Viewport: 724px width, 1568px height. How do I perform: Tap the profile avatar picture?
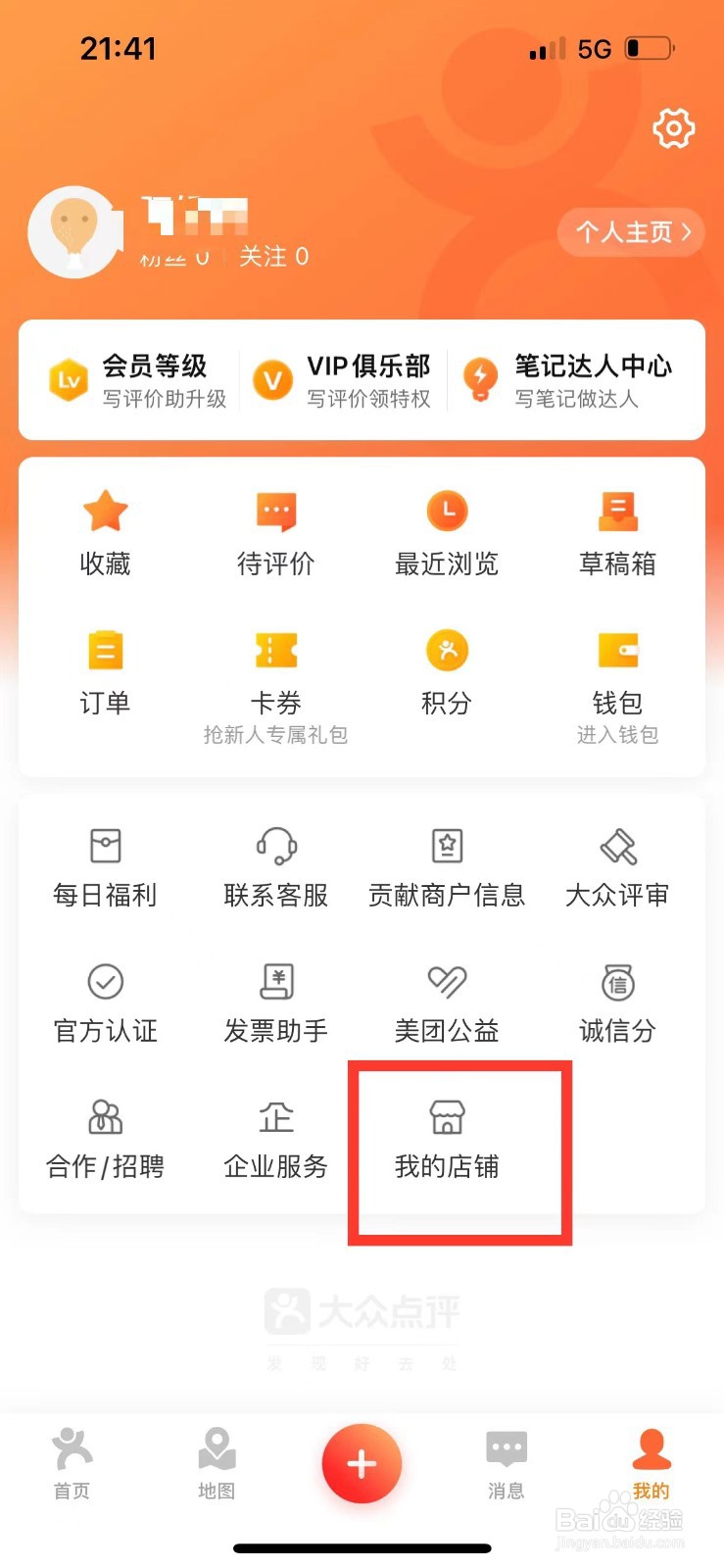point(73,233)
